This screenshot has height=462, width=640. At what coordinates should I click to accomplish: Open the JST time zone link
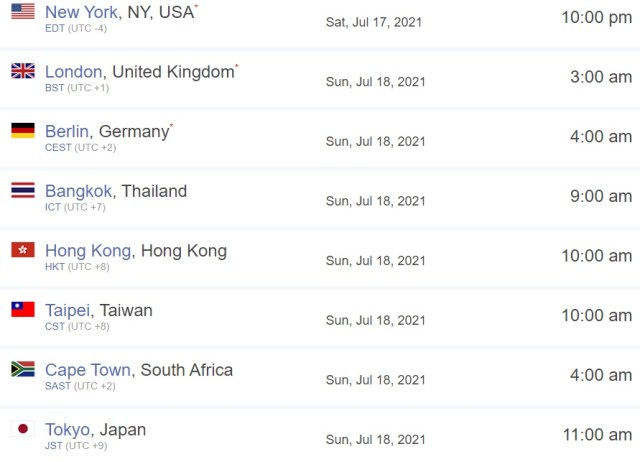coord(54,445)
